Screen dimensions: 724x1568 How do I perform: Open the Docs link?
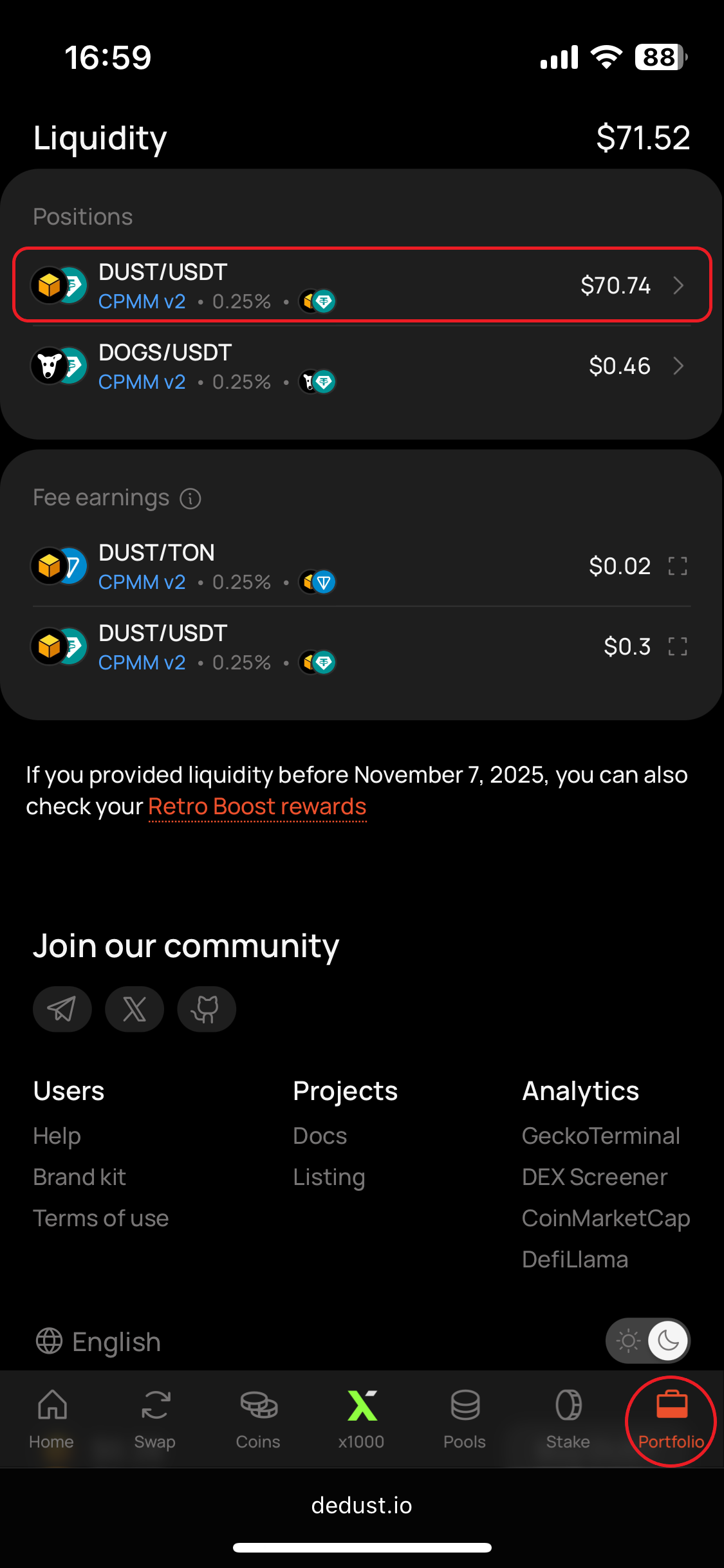click(x=320, y=1136)
